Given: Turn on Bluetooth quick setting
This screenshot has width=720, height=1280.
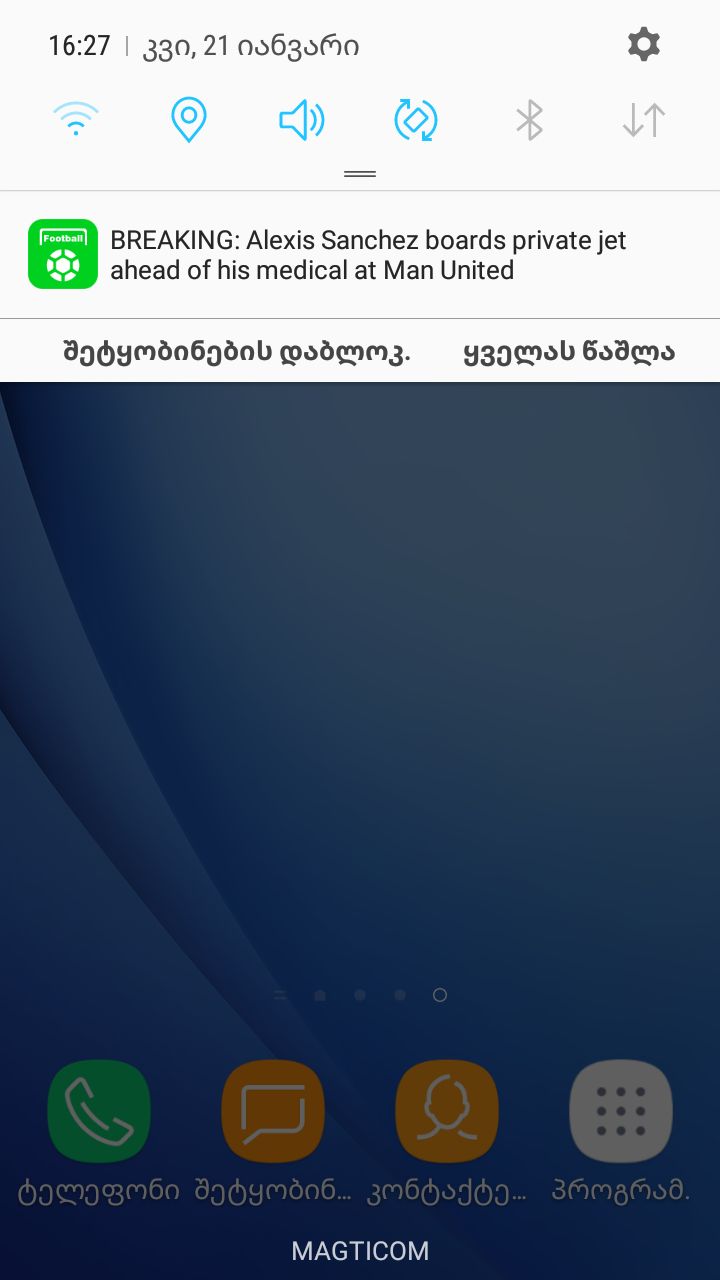Looking at the screenshot, I should tap(529, 121).
